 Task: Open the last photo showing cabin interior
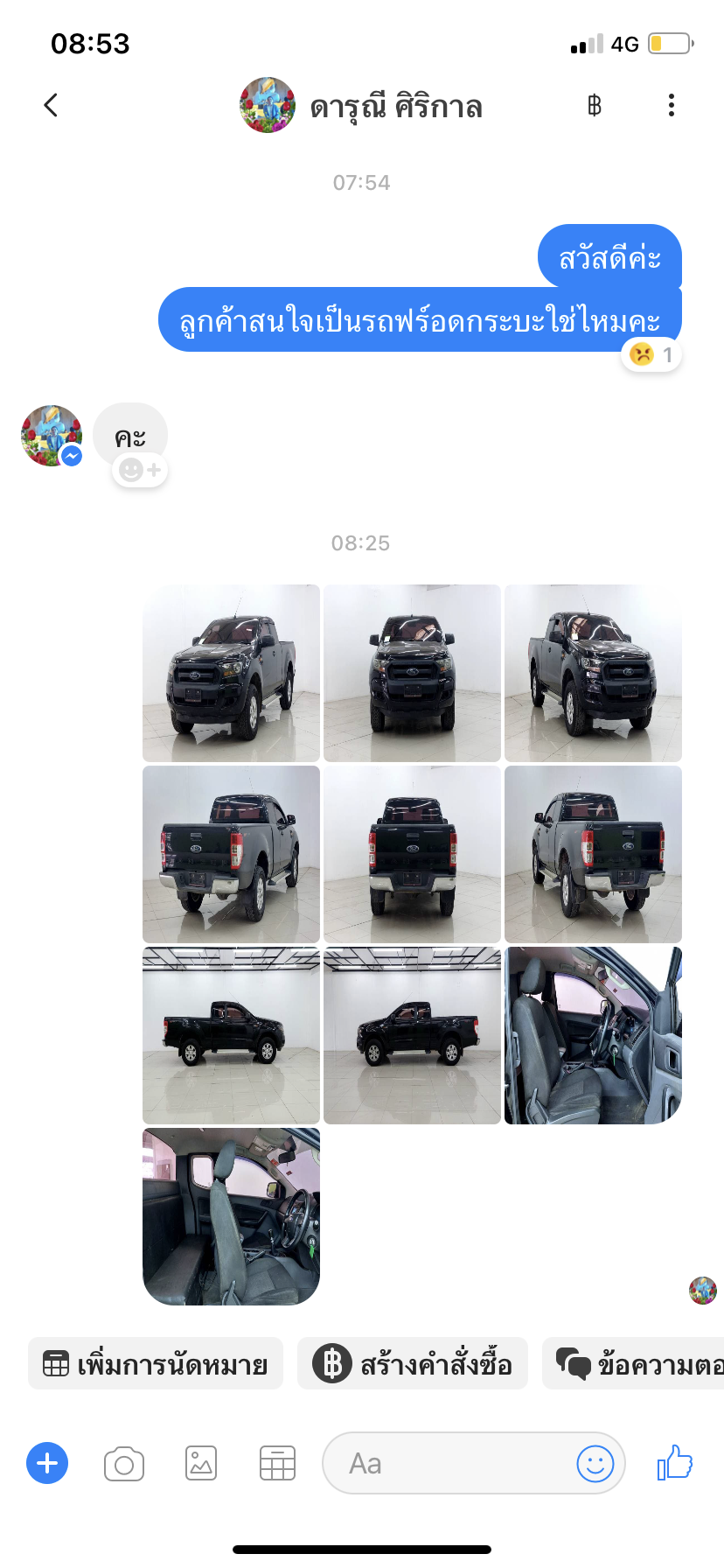[231, 1216]
